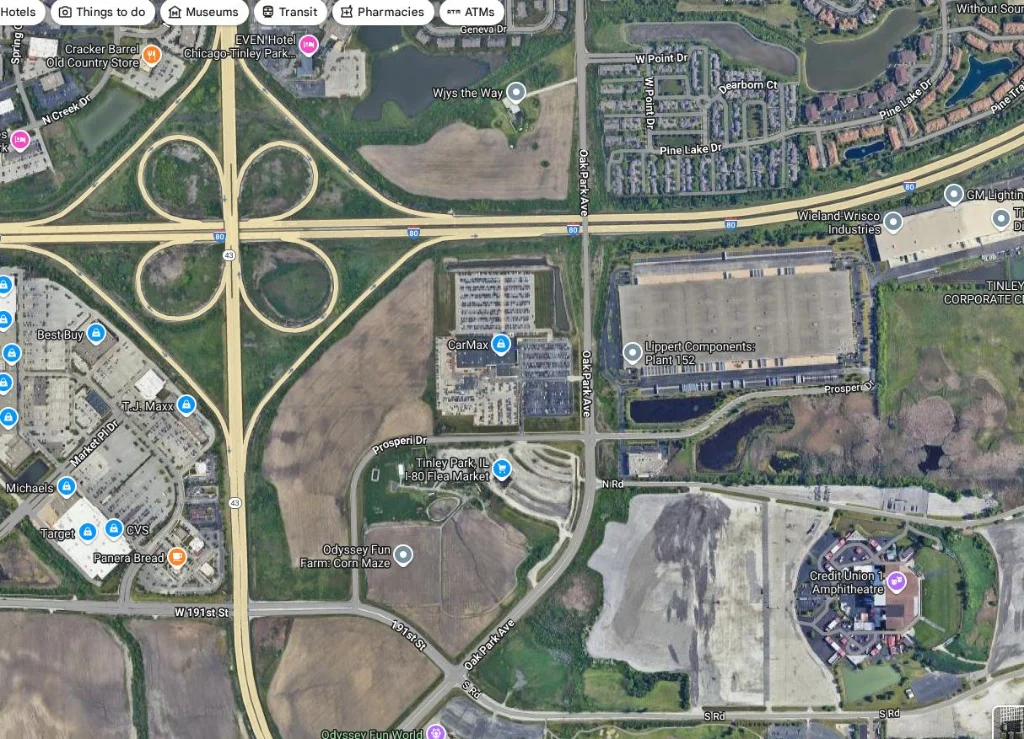Viewport: 1024px width, 739px height.
Task: Open the Panera Bread pin
Action: click(177, 557)
